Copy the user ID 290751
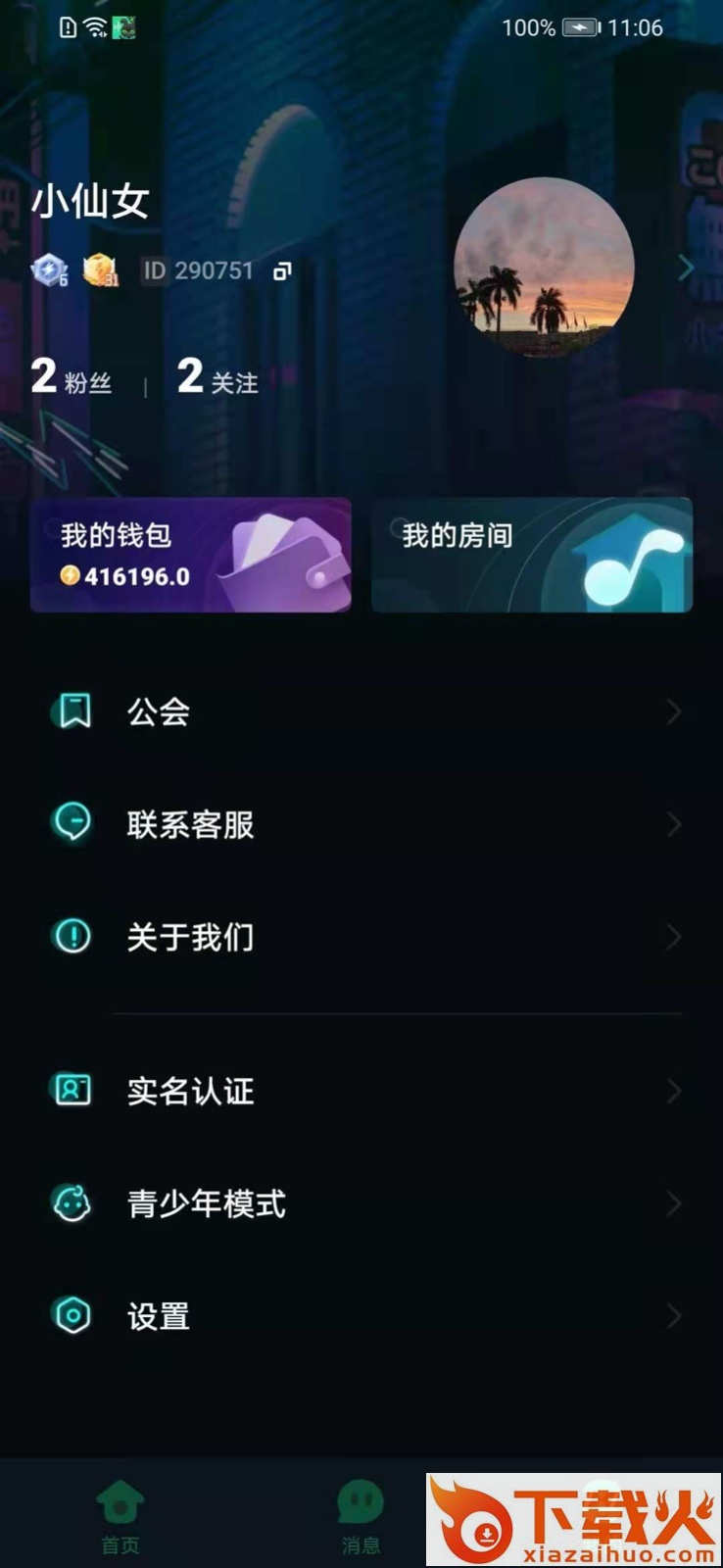 [x=282, y=271]
